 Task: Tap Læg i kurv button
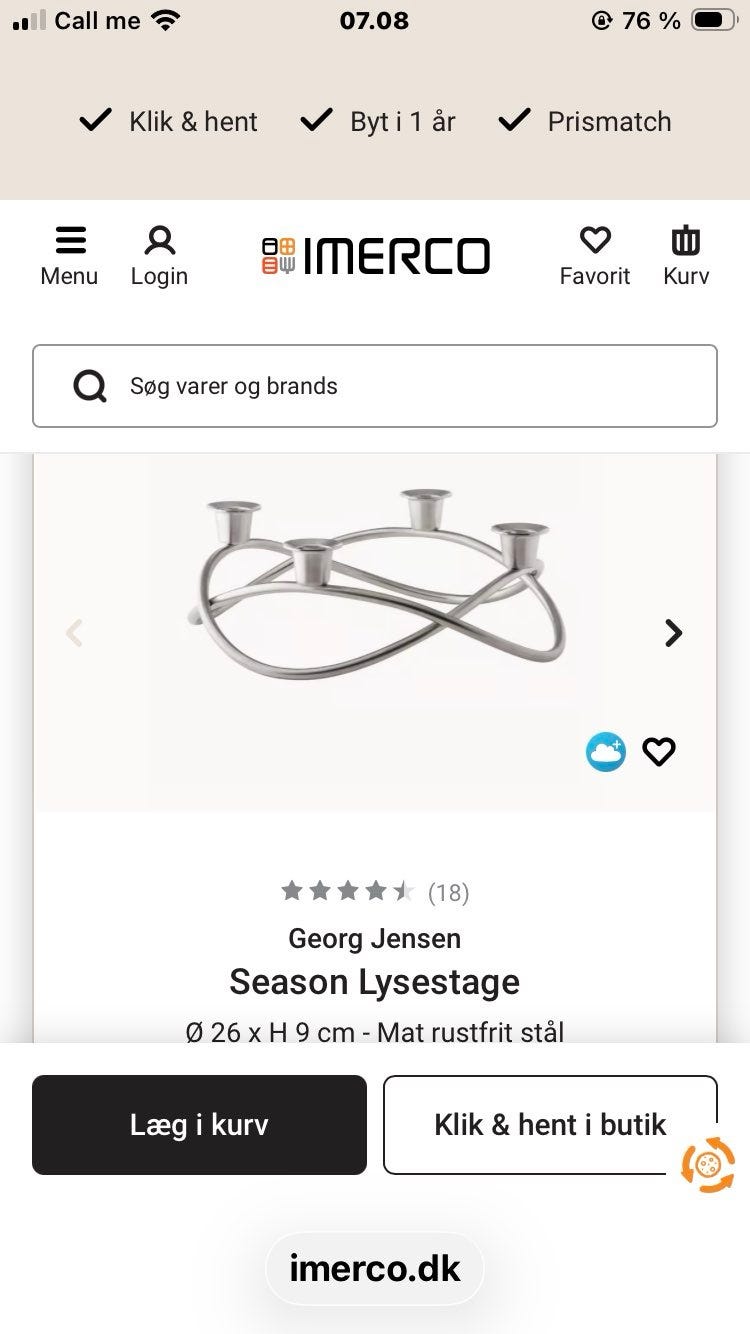pyautogui.click(x=199, y=1124)
